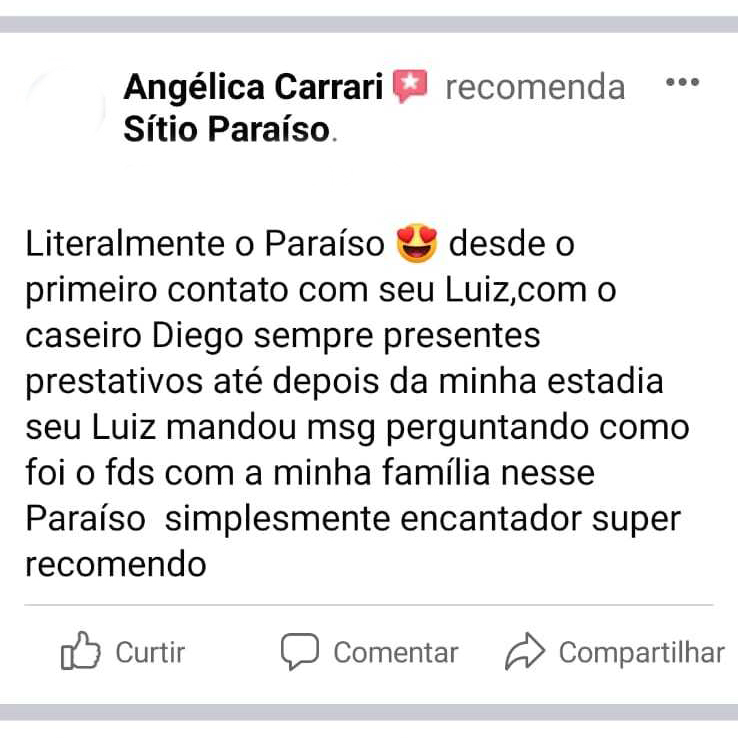Open the post's three-dot overflow menu

click(682, 83)
